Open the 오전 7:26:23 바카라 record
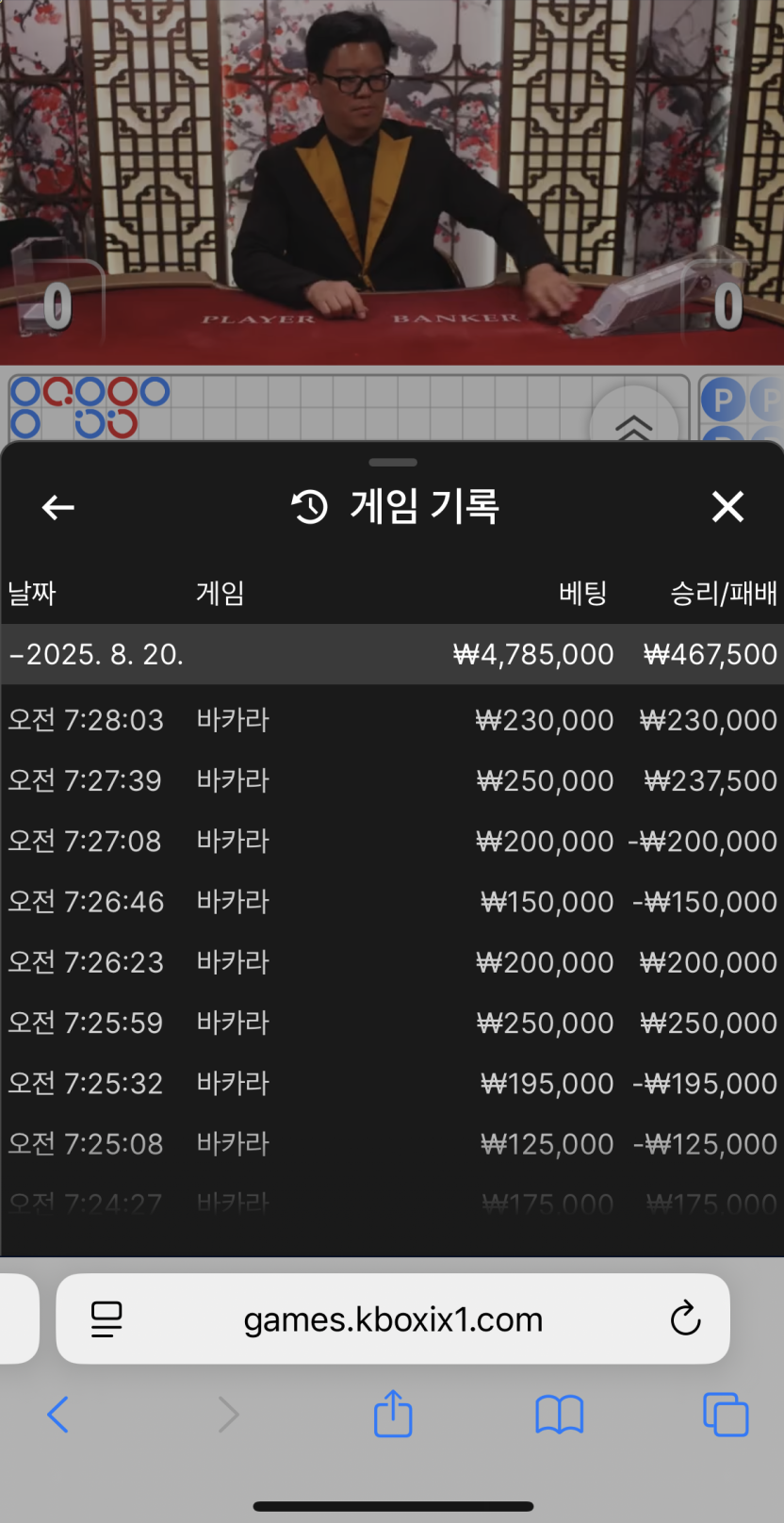This screenshot has height=1523, width=784. point(392,962)
